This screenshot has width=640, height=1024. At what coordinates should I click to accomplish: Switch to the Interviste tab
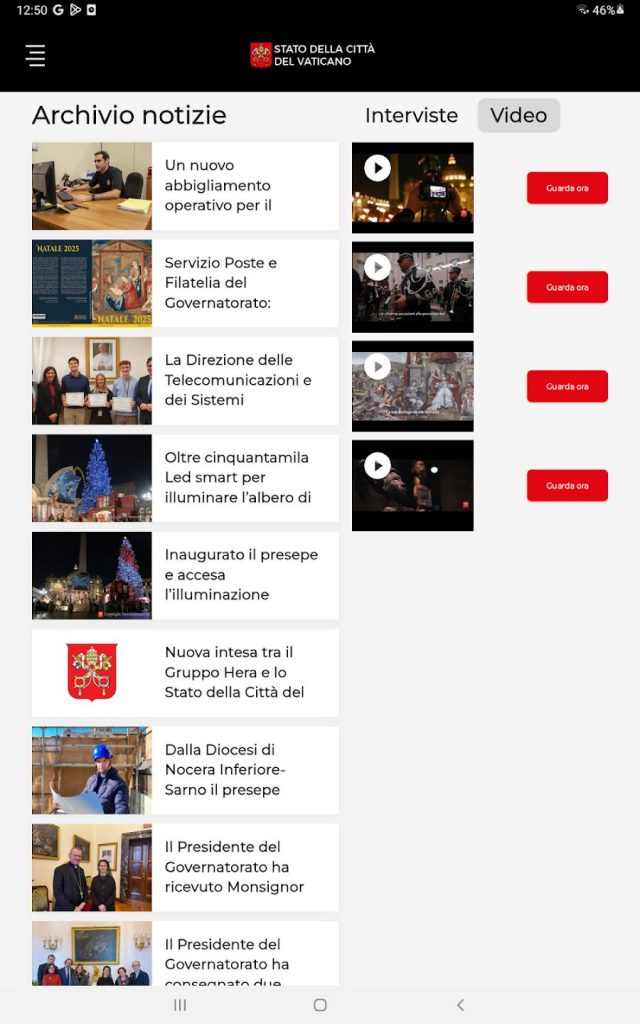click(x=411, y=115)
